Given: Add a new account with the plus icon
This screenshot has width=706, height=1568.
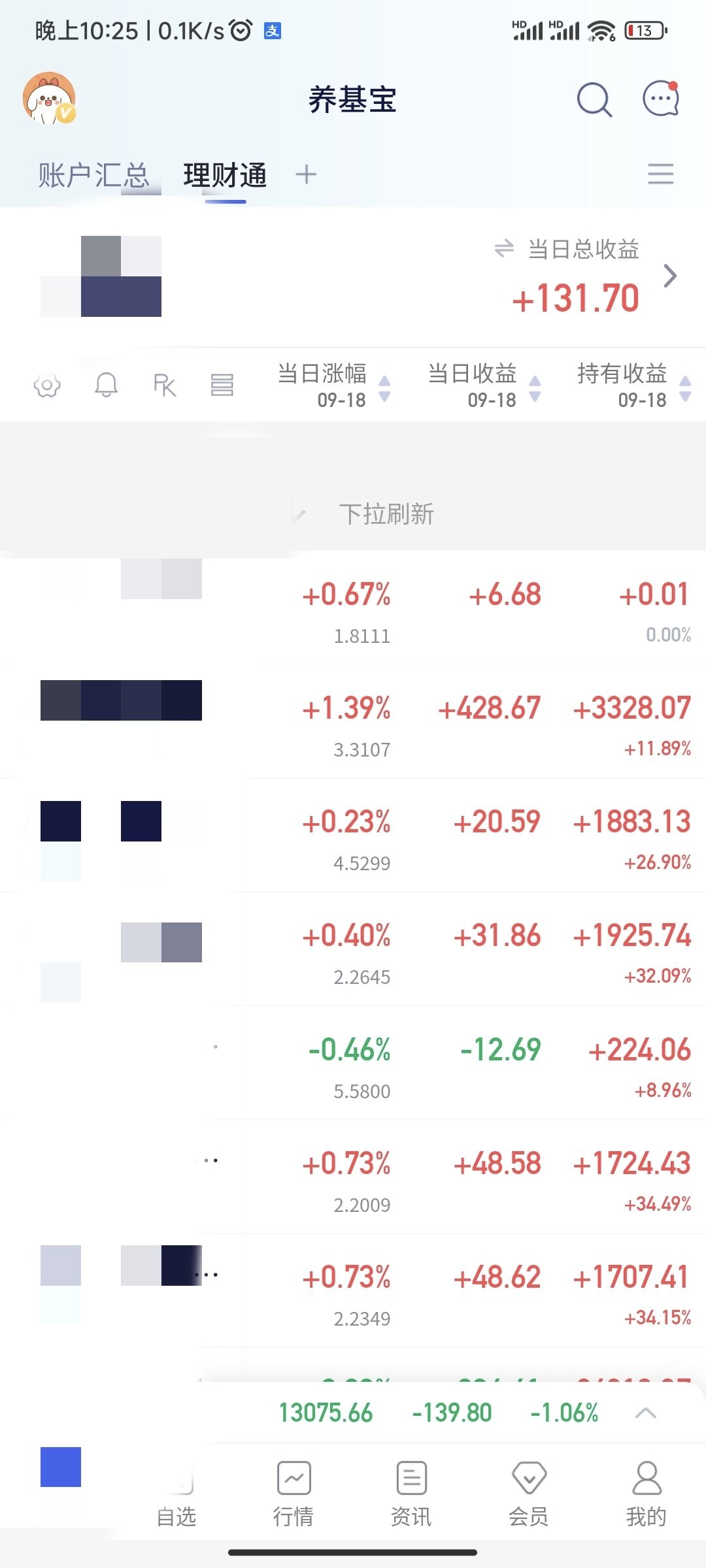Looking at the screenshot, I should tap(306, 174).
